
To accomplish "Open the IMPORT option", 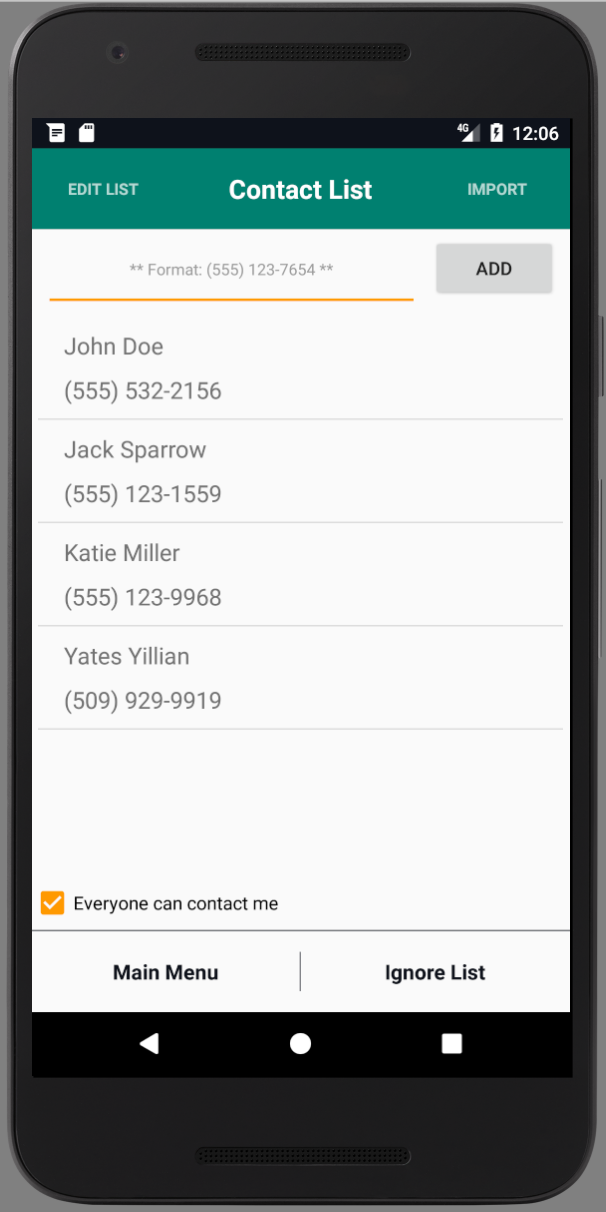I will tap(496, 189).
